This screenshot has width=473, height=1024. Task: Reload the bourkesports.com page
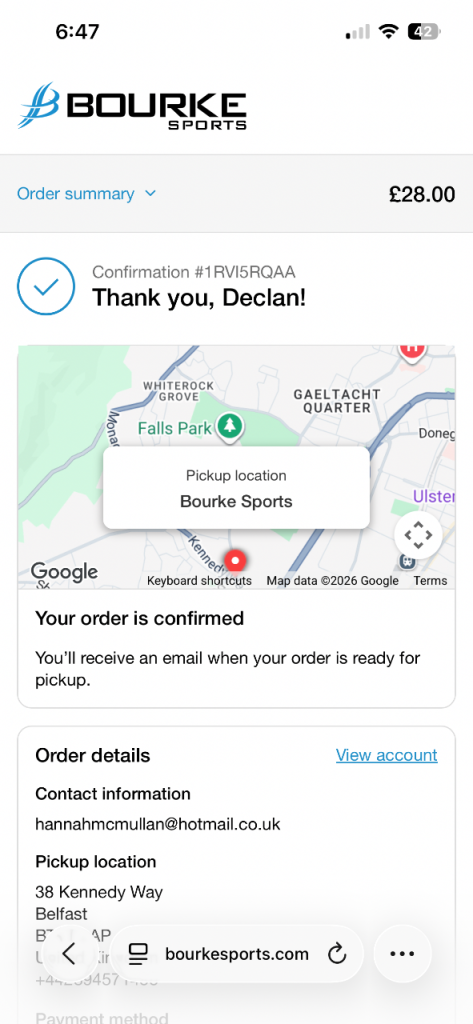(x=336, y=954)
